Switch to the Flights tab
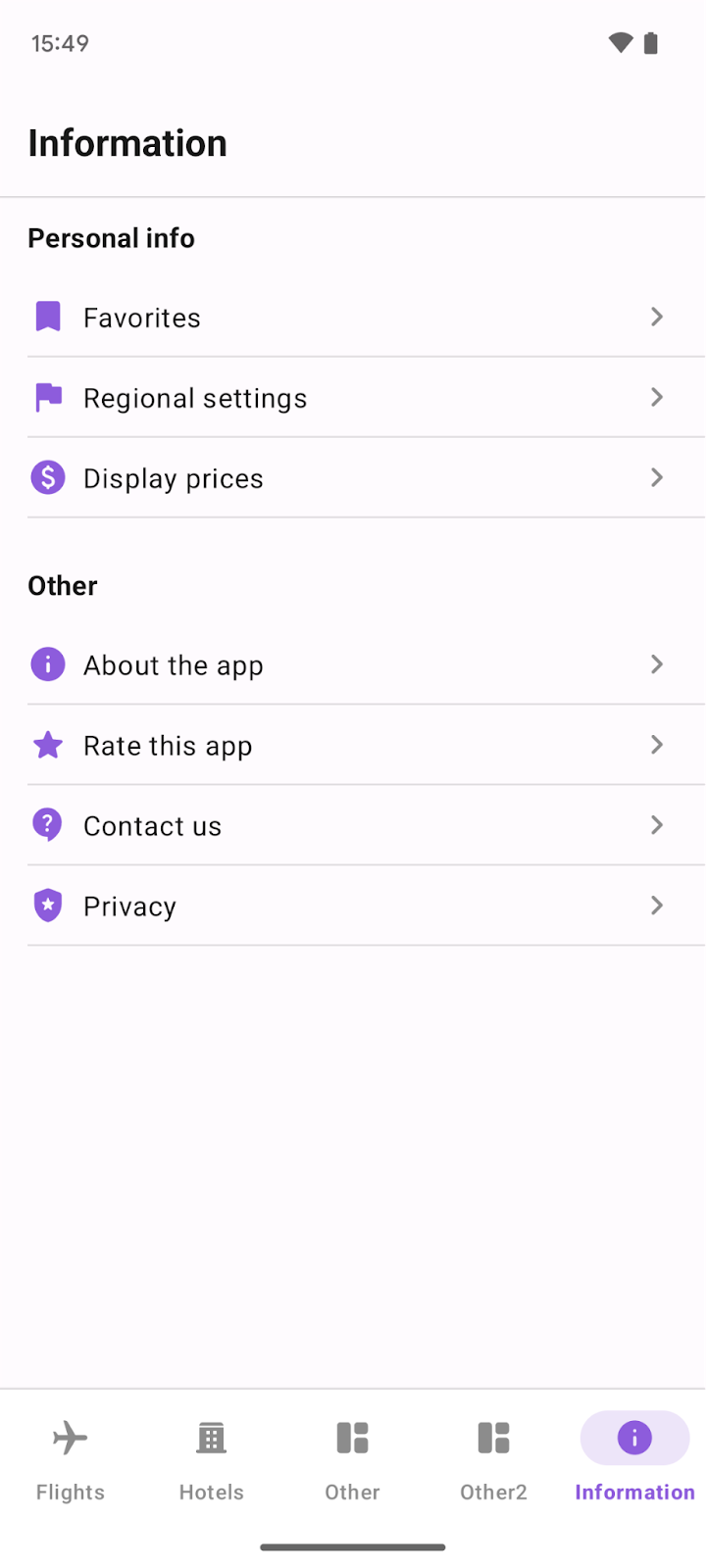Viewport: 706px width, 1568px height. point(71,1460)
